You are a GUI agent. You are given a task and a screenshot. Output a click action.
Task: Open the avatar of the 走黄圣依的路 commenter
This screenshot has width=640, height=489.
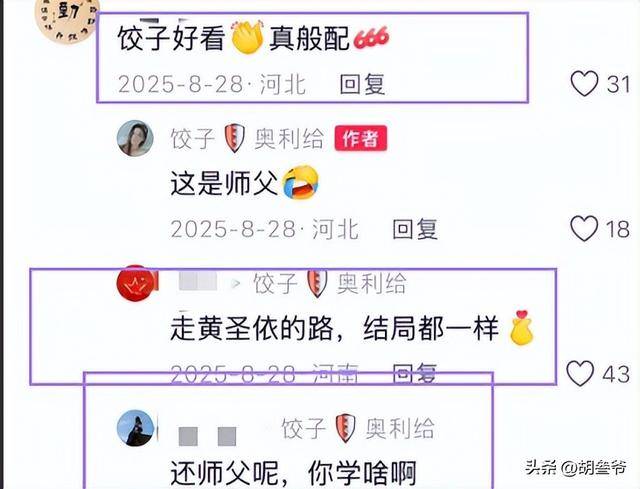tap(135, 284)
